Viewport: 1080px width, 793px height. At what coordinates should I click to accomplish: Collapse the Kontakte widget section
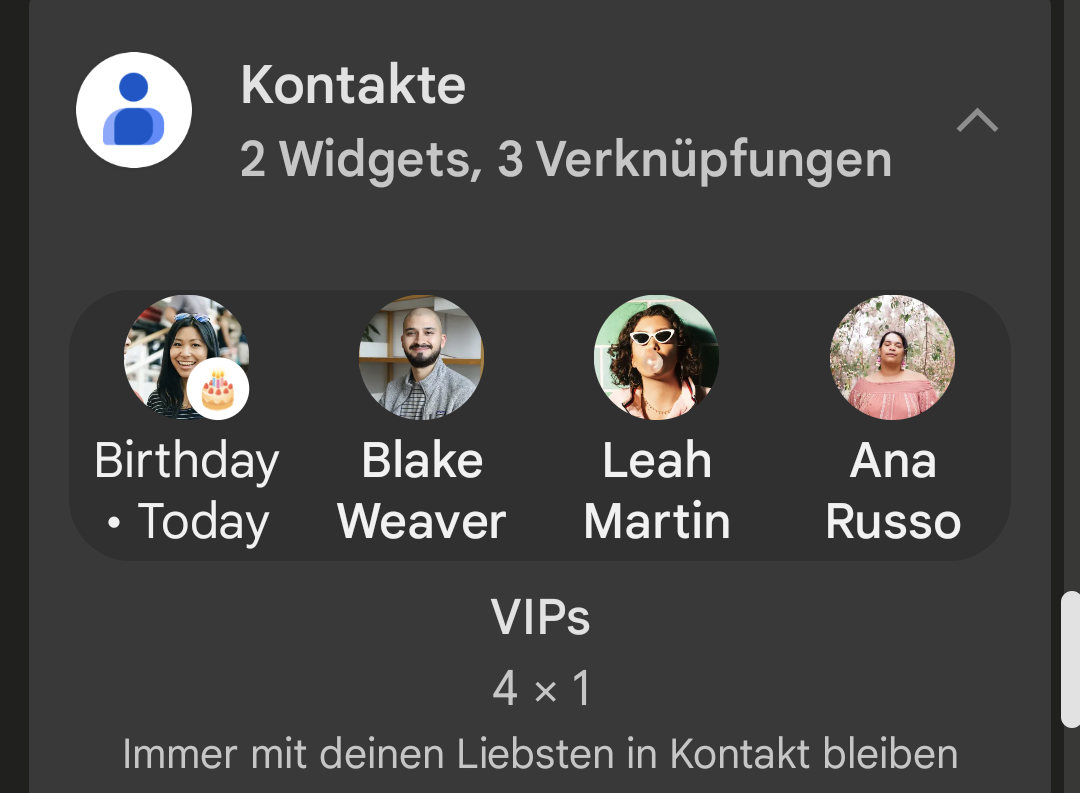977,122
